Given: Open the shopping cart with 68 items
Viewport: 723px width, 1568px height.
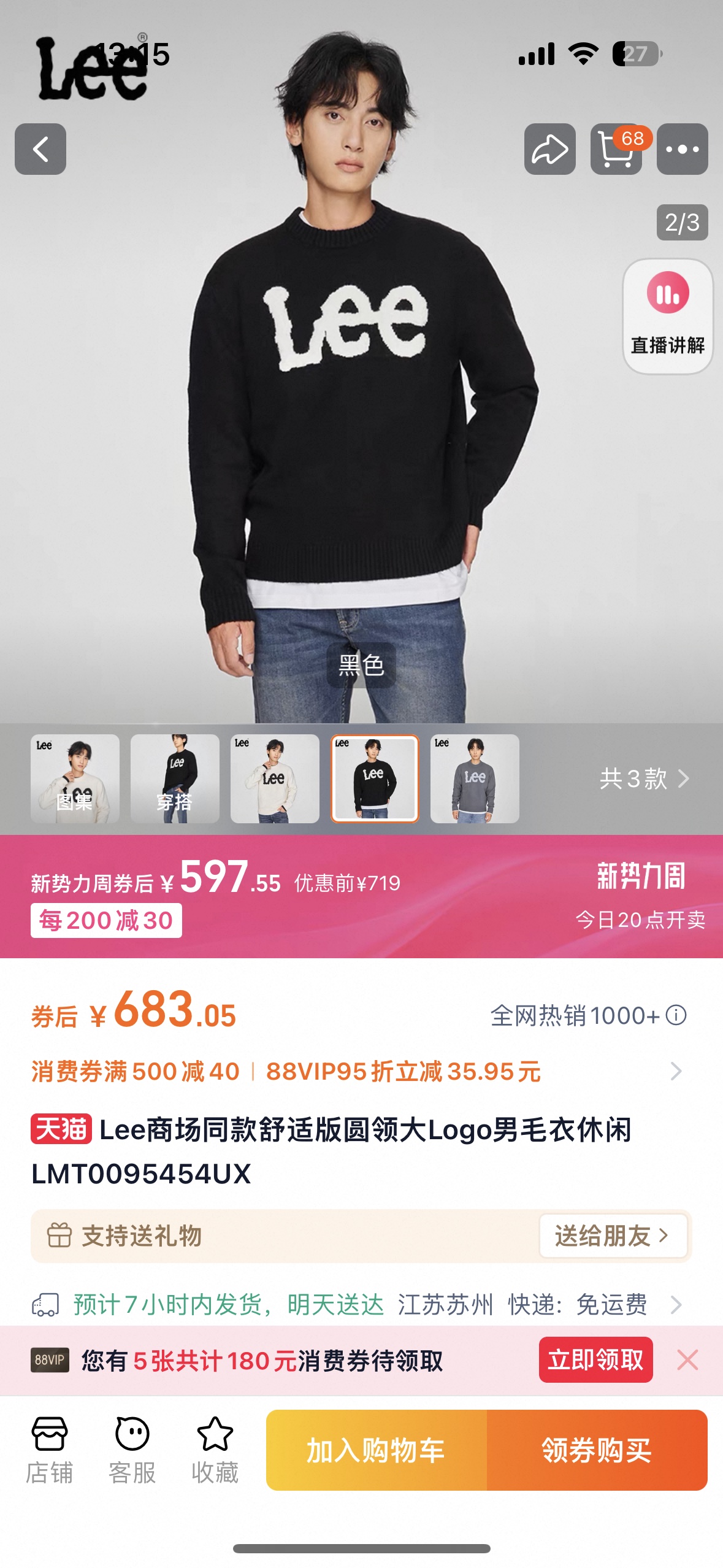Looking at the screenshot, I should pos(616,149).
